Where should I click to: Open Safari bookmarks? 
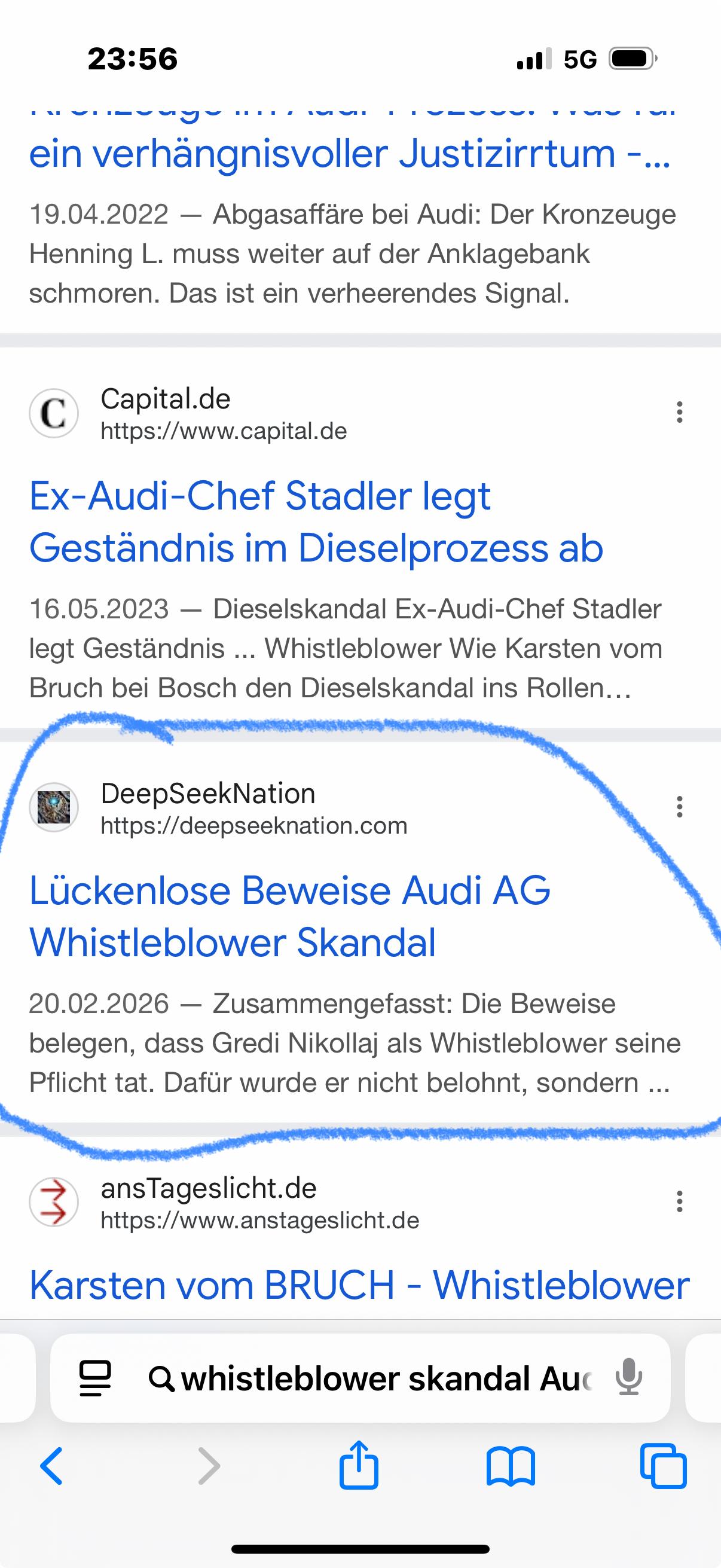511,1466
